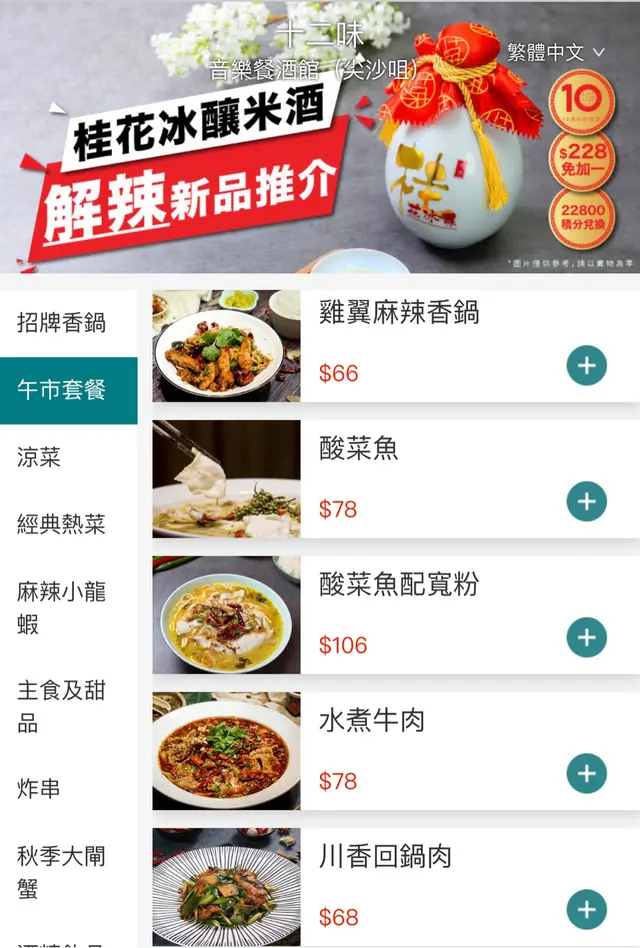Image resolution: width=640 pixels, height=948 pixels.
Task: Add 川香回鍋肉 to the order
Action: [586, 910]
